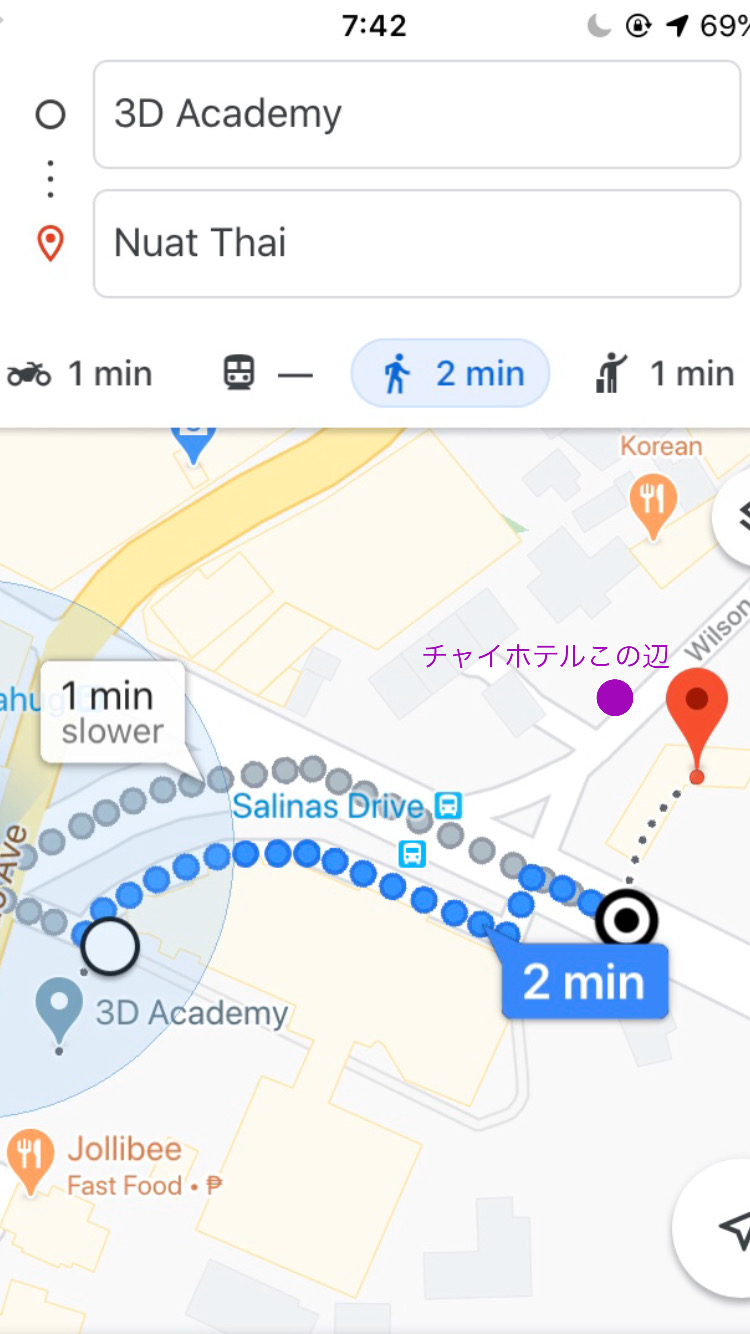750x1334 pixels.
Task: Tap the 2 min route label
Action: point(584,982)
